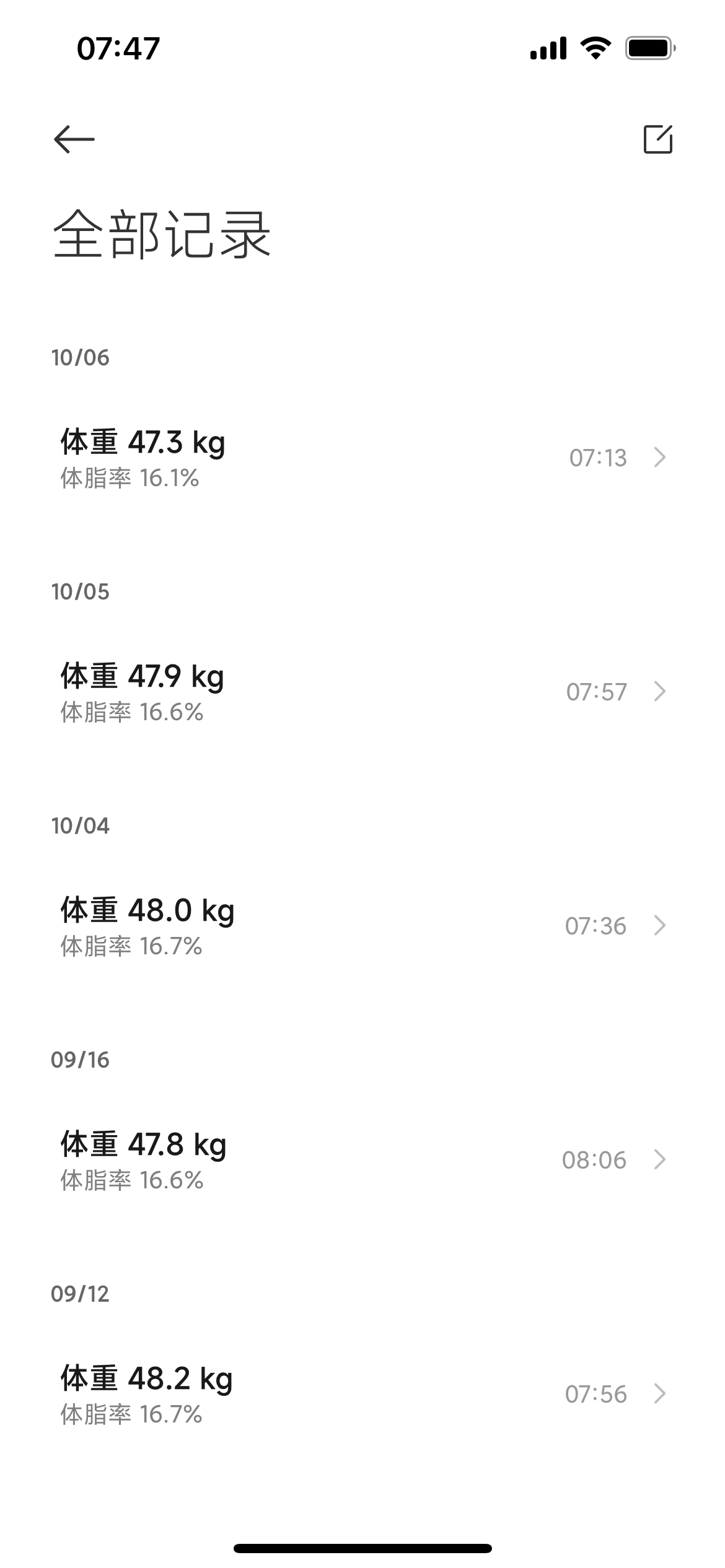725x1568 pixels.
Task: Open the 09/16 weight record 47.8 kg
Action: pyautogui.click(x=362, y=1160)
